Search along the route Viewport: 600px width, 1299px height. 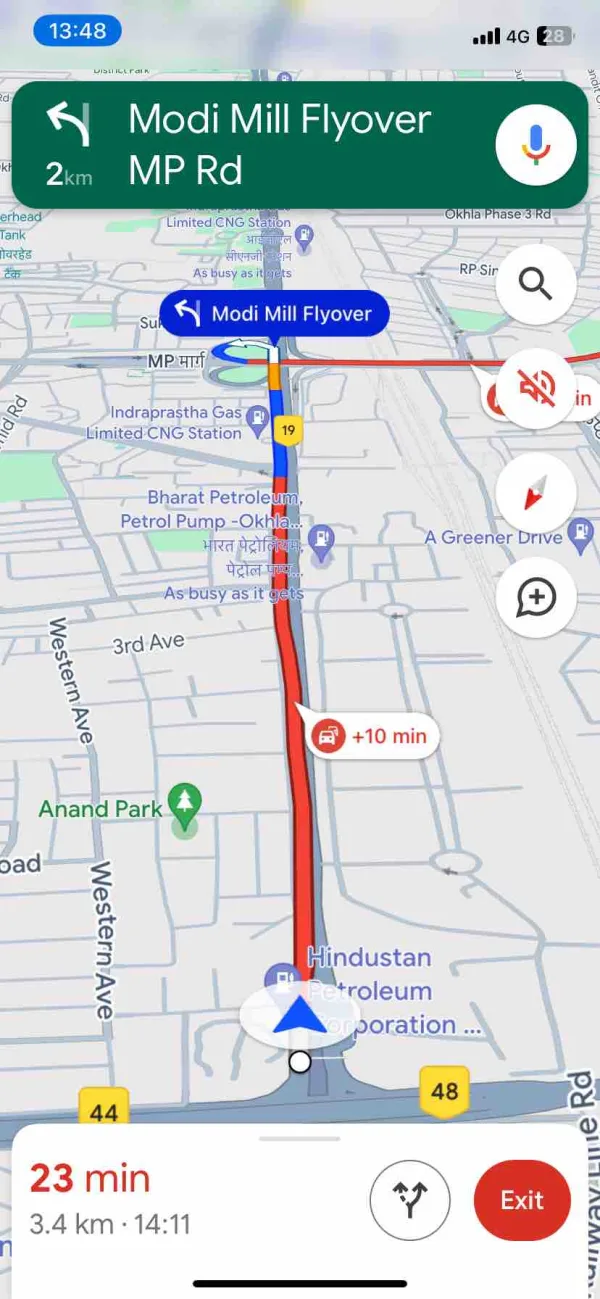pyautogui.click(x=536, y=284)
